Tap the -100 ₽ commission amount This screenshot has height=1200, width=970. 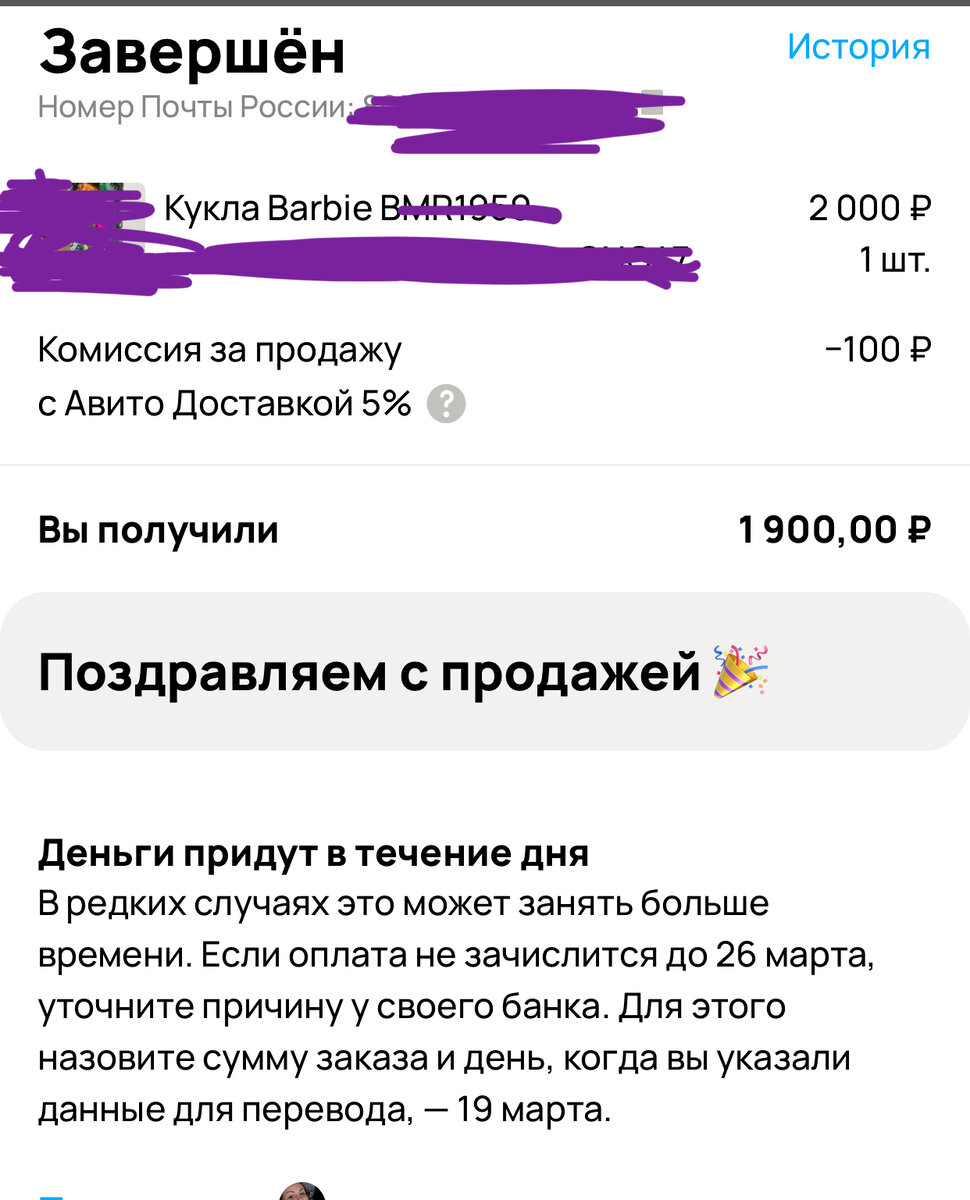(x=880, y=350)
